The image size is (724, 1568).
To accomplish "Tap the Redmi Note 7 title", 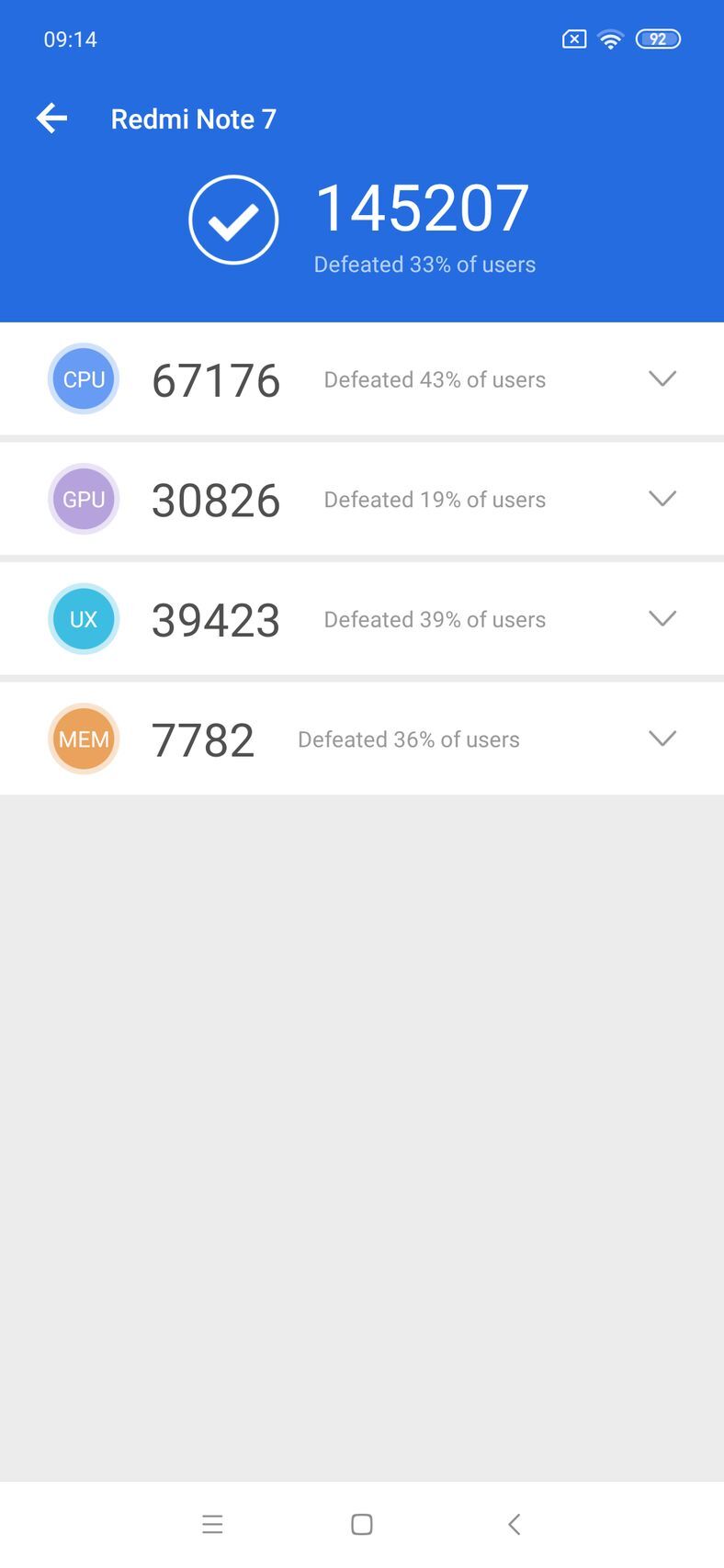I will (193, 118).
